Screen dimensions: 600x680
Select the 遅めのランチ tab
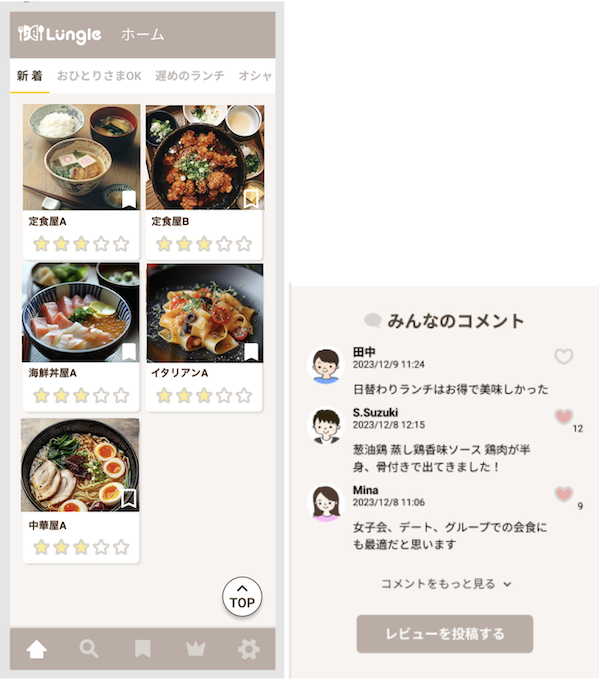click(x=189, y=76)
